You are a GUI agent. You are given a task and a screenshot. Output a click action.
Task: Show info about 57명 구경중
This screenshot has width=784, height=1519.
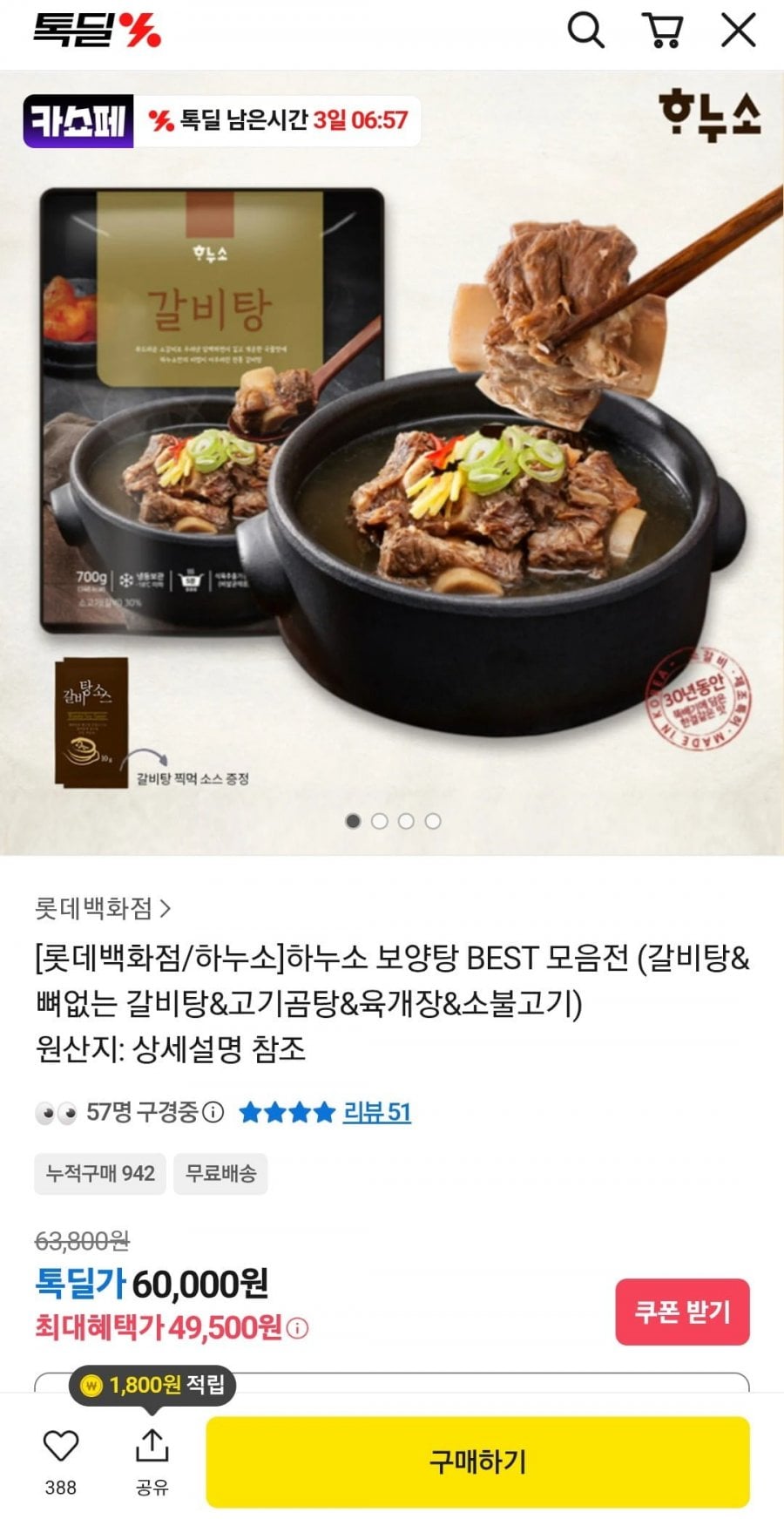pos(213,1112)
